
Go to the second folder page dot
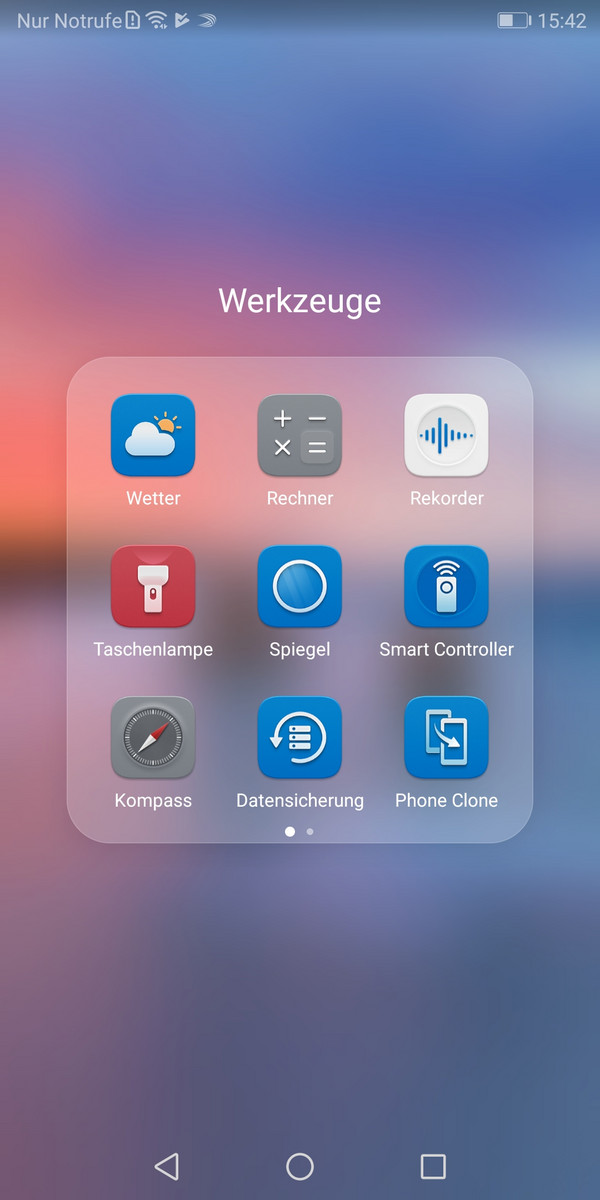tap(310, 831)
